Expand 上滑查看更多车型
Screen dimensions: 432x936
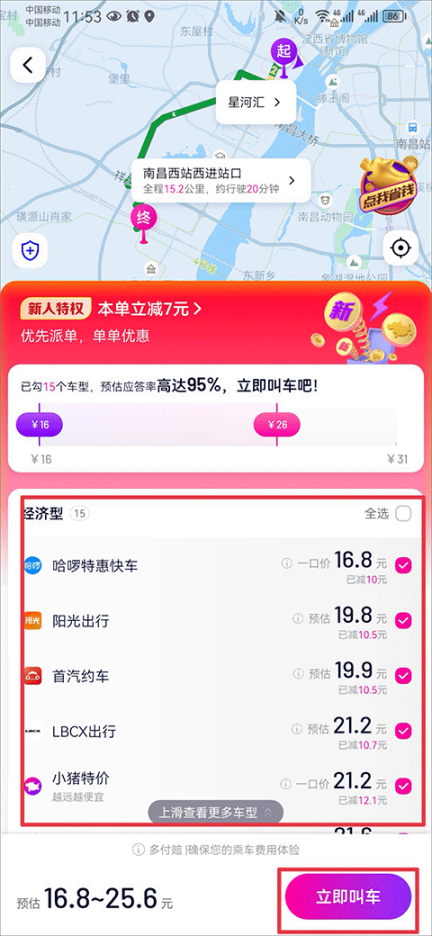coord(215,812)
